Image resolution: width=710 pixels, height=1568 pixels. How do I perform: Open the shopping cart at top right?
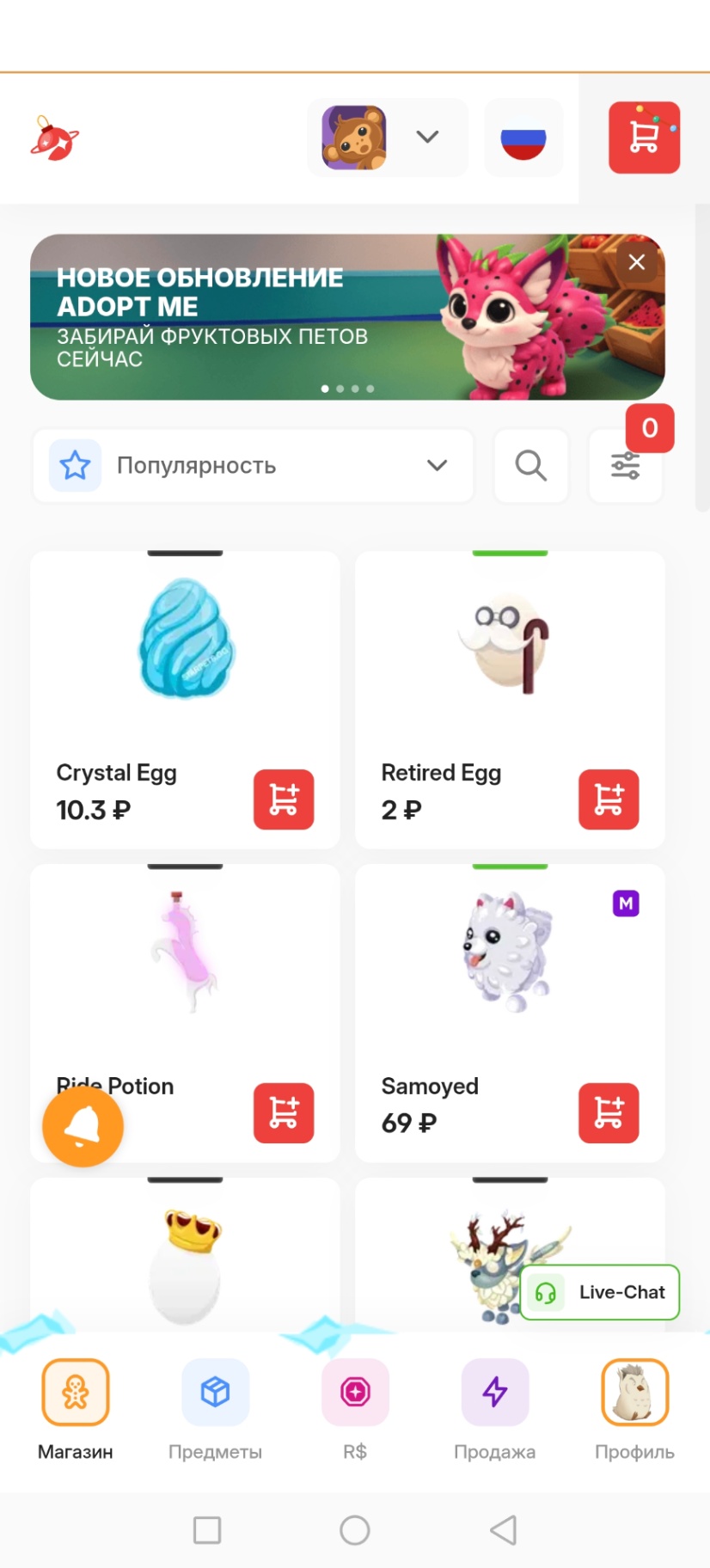[x=644, y=138]
